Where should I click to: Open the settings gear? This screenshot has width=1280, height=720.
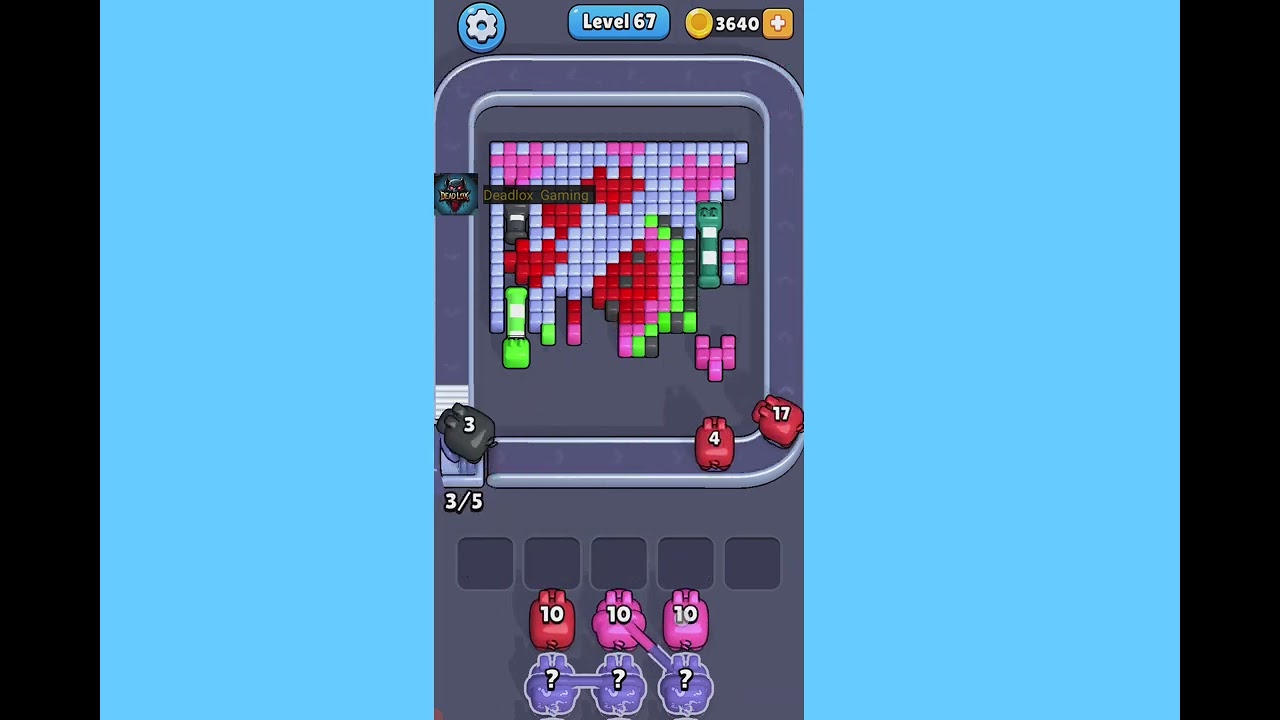coord(481,26)
